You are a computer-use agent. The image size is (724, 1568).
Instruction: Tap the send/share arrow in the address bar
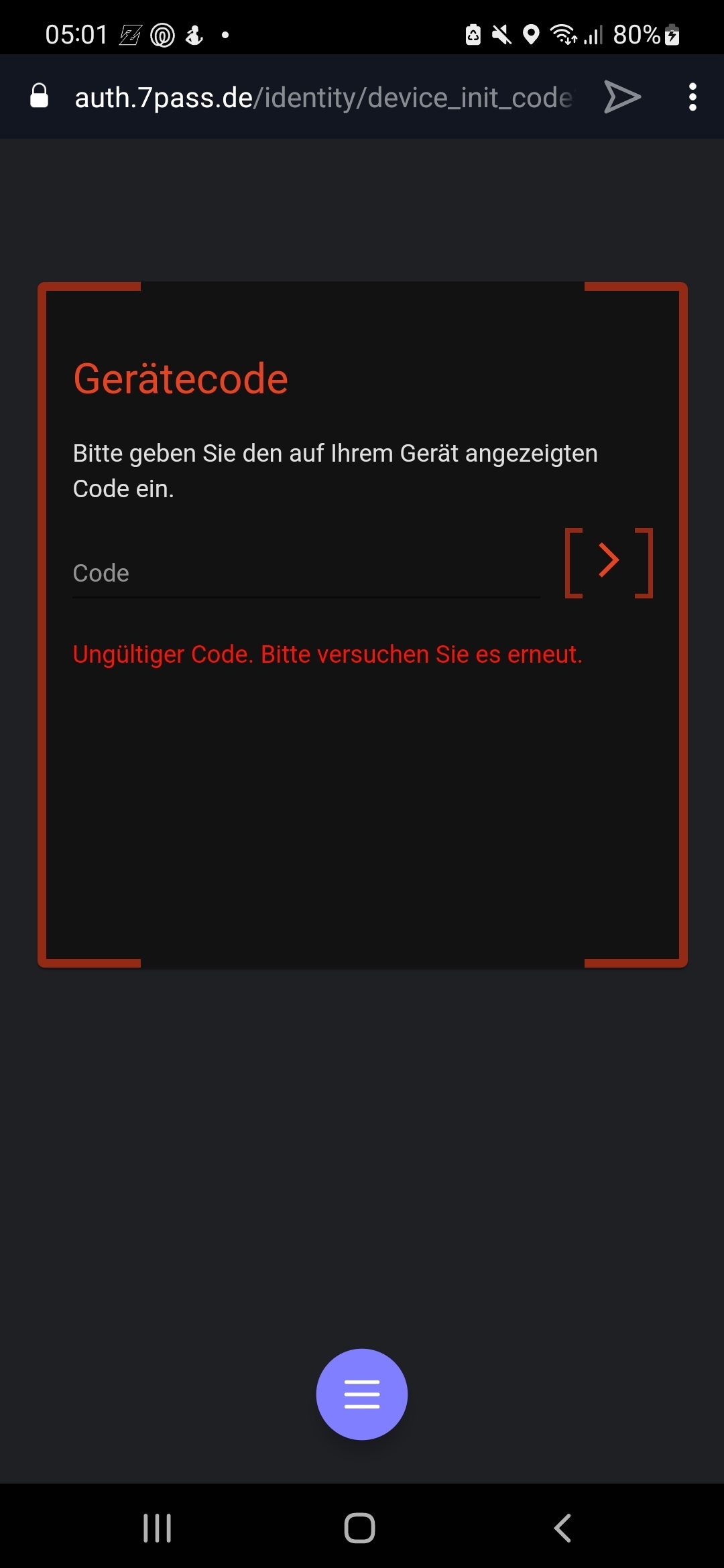(x=623, y=97)
